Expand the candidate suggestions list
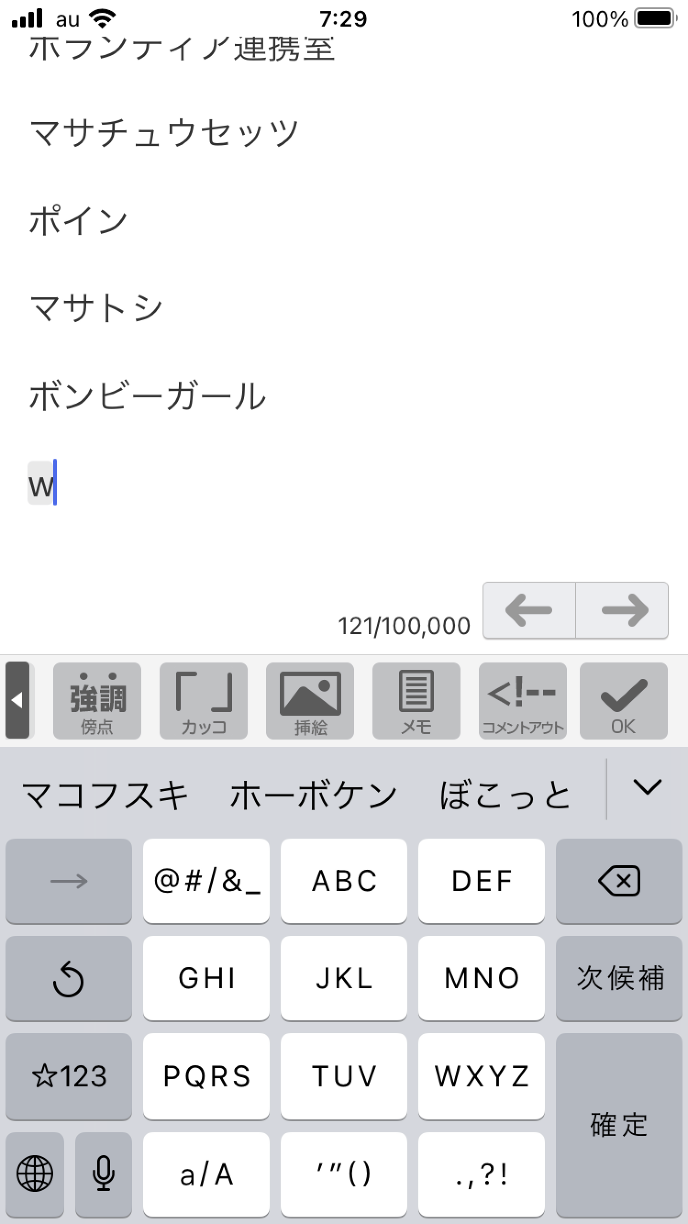The image size is (688, 1224). (648, 788)
